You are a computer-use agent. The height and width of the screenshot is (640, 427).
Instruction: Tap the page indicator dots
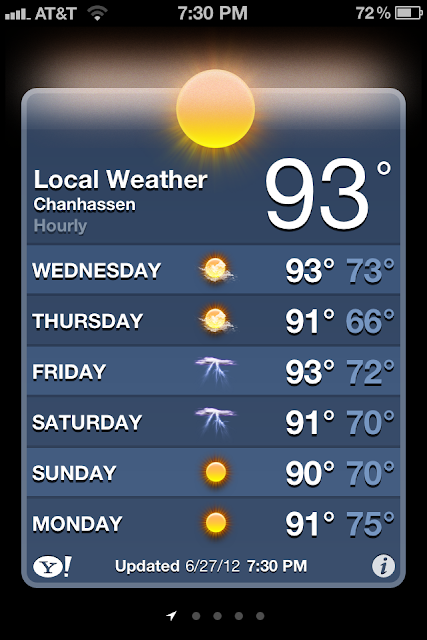215,616
